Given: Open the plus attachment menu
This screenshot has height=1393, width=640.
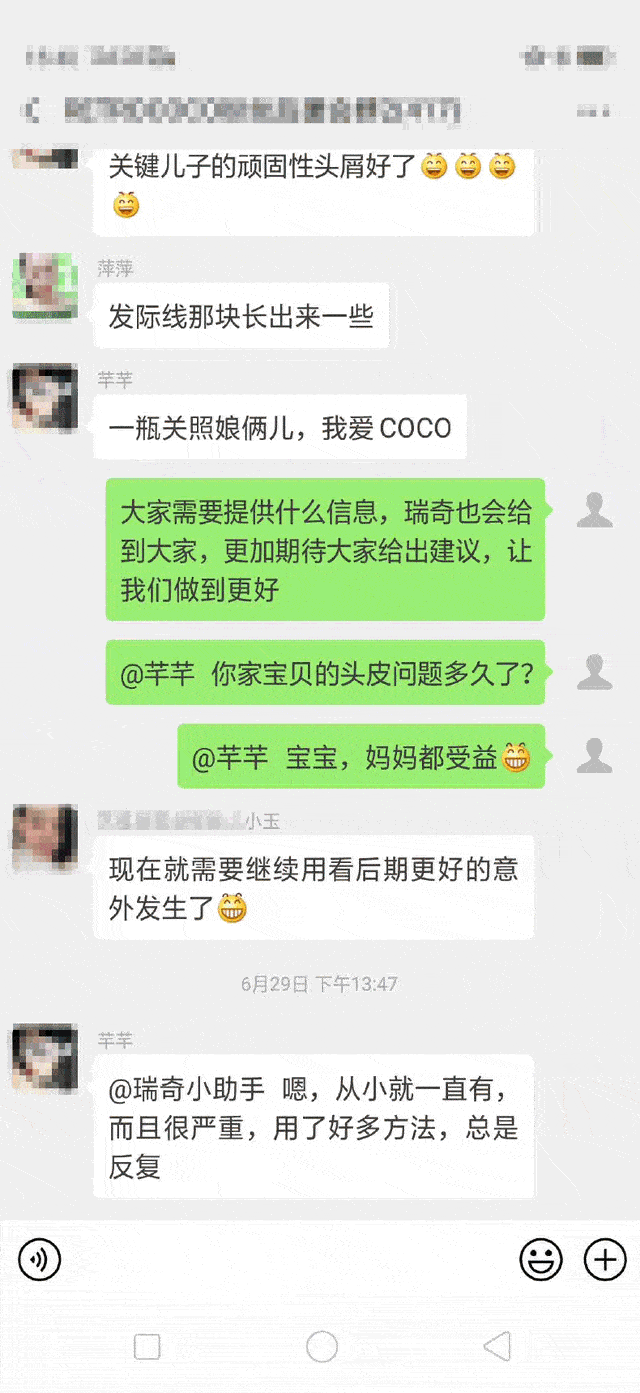Looking at the screenshot, I should (605, 1259).
